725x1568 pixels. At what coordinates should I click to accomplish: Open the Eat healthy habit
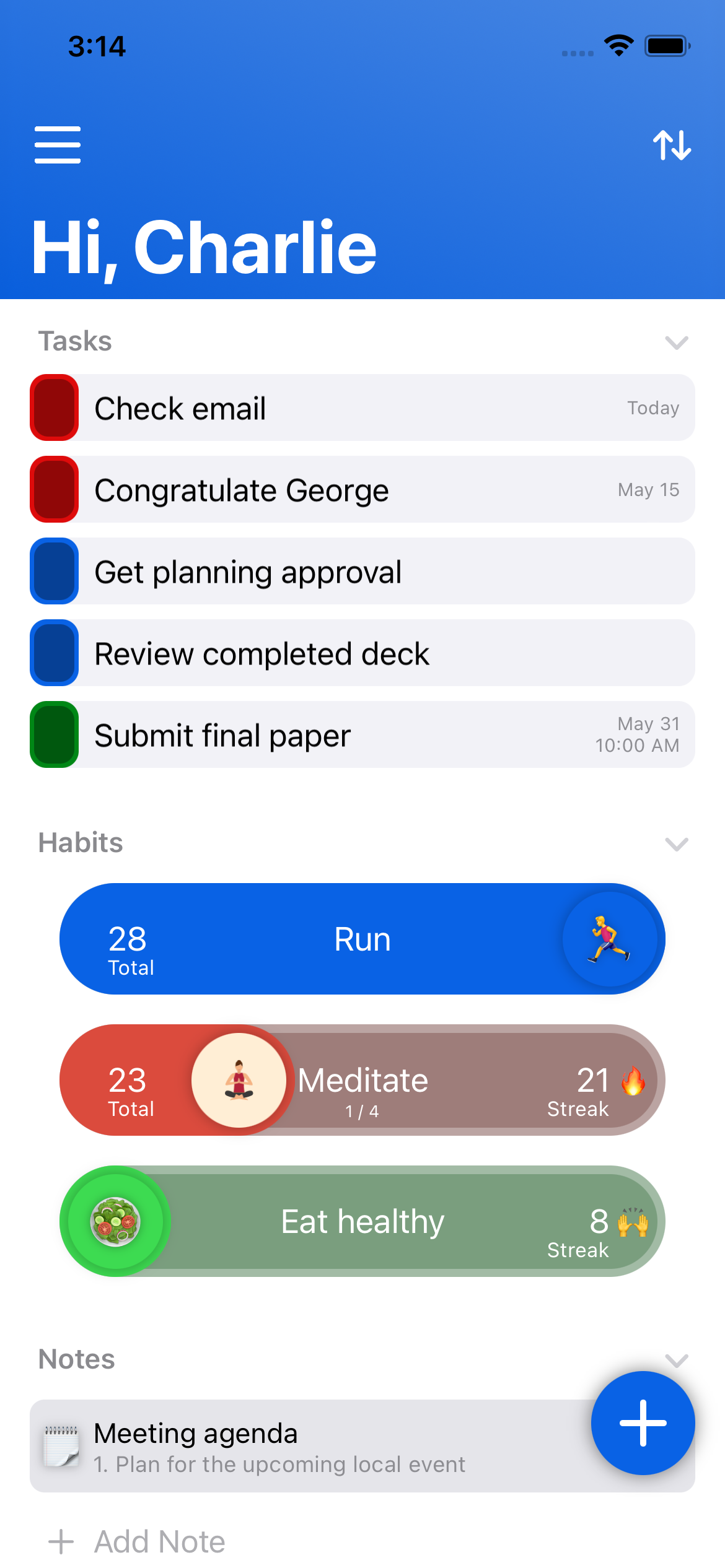coord(362,1221)
